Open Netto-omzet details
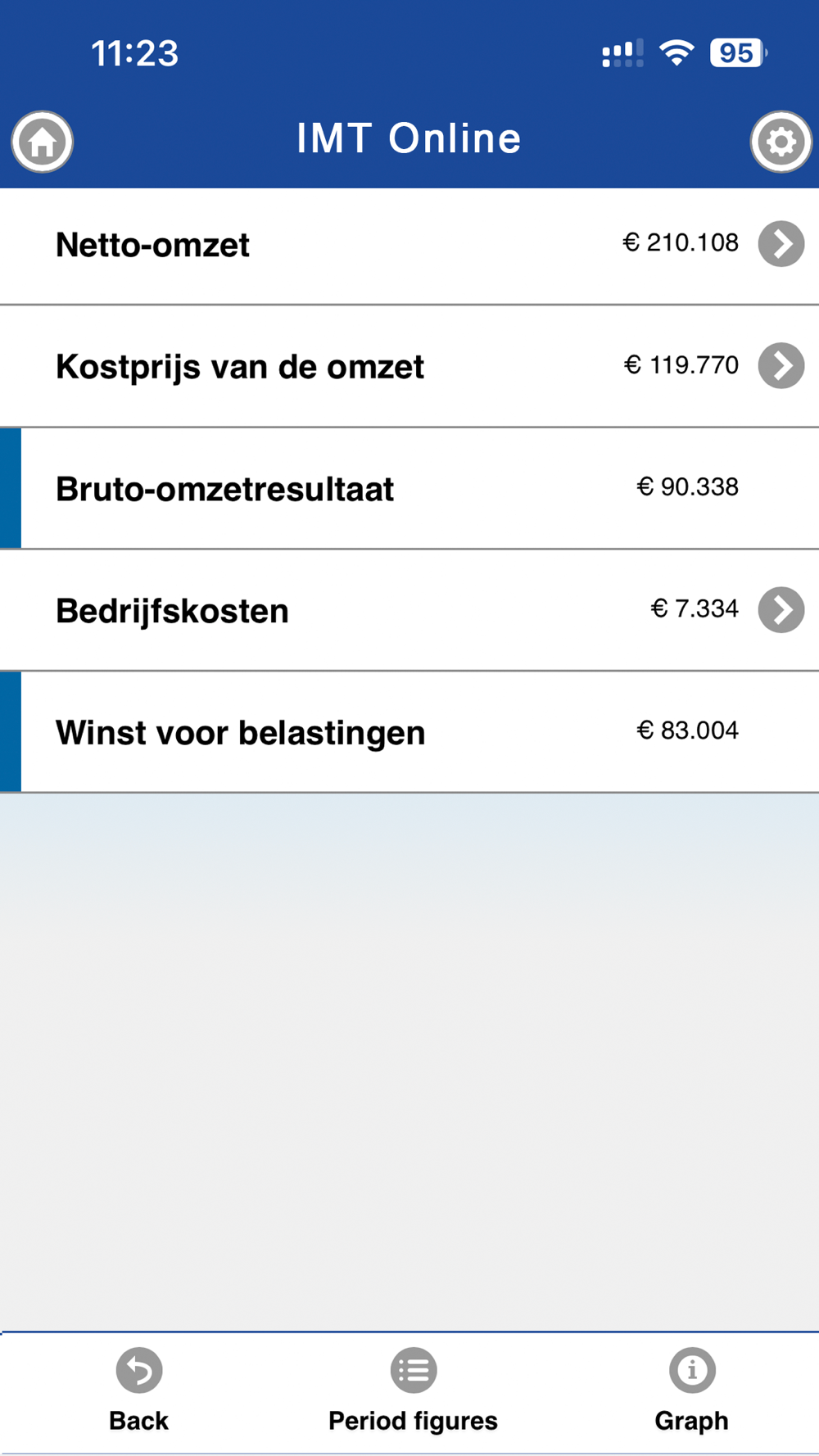819x1456 pixels. coord(781,244)
